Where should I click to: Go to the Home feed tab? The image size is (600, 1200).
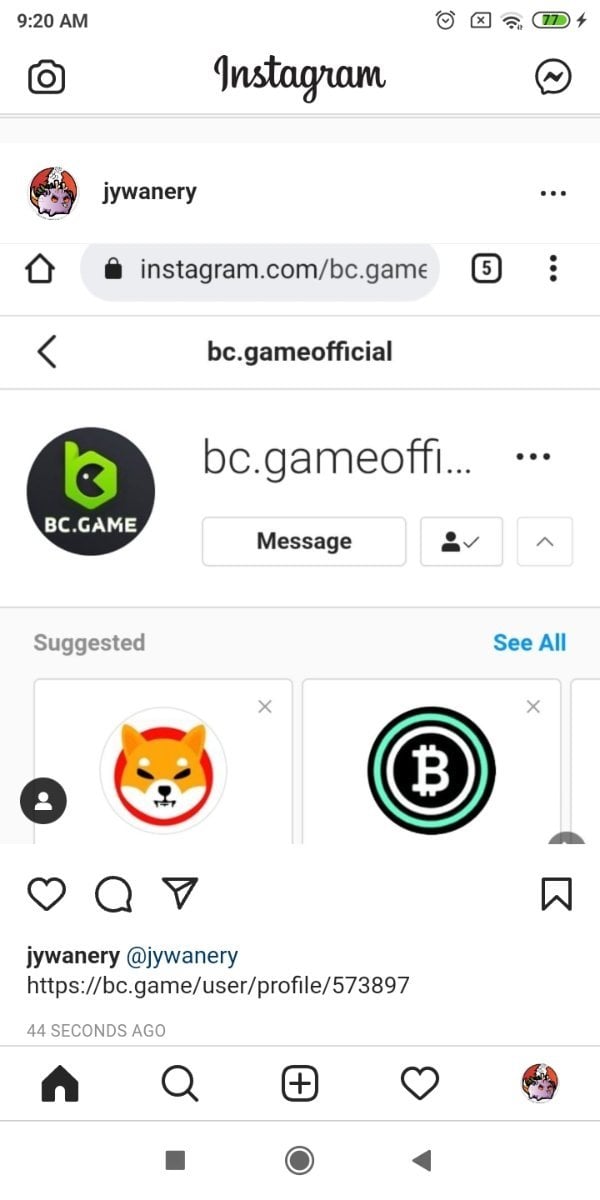click(x=60, y=1083)
